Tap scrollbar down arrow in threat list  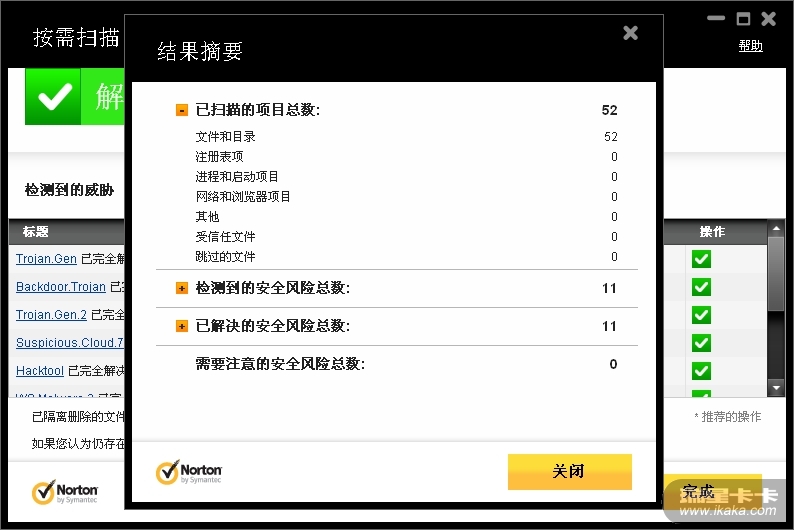(776, 387)
